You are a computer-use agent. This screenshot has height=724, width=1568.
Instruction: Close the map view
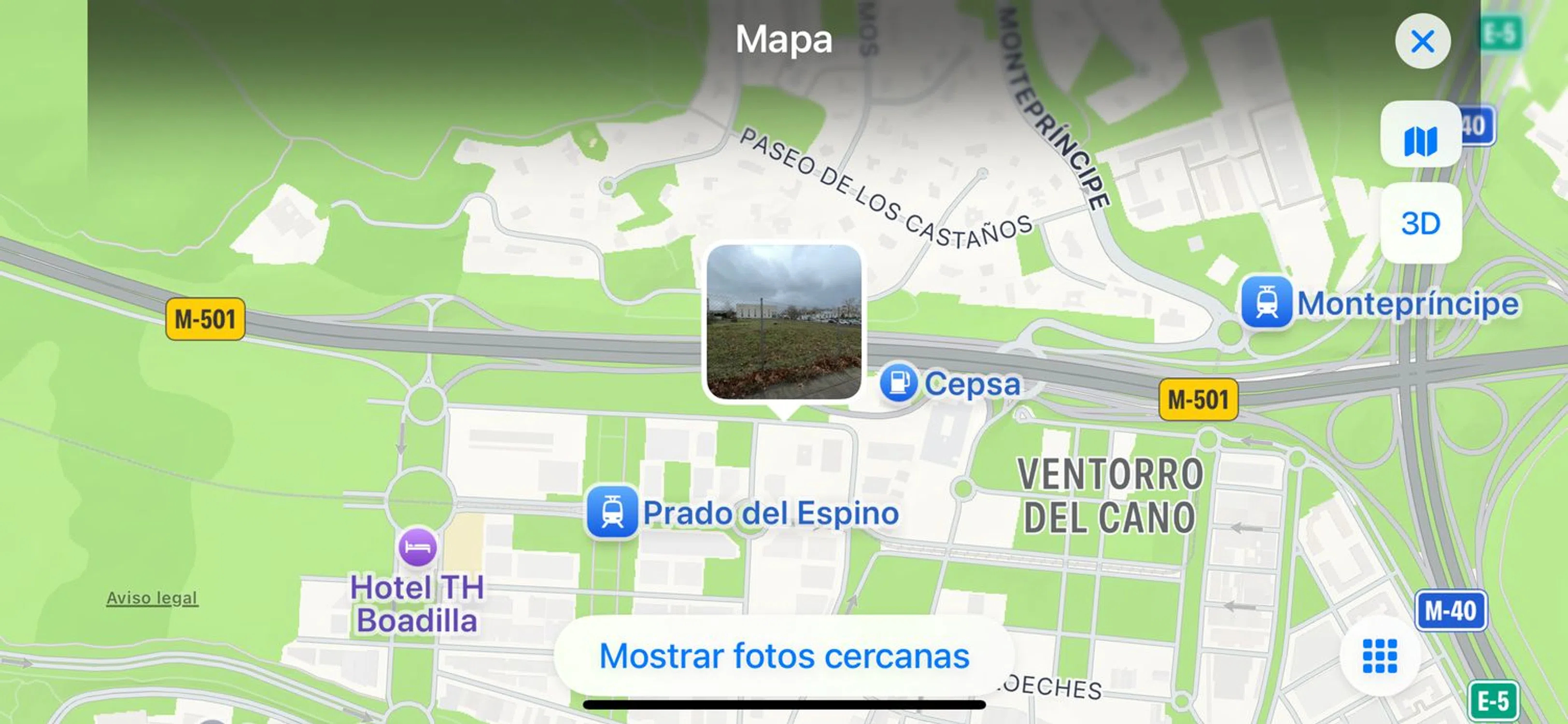[1422, 42]
